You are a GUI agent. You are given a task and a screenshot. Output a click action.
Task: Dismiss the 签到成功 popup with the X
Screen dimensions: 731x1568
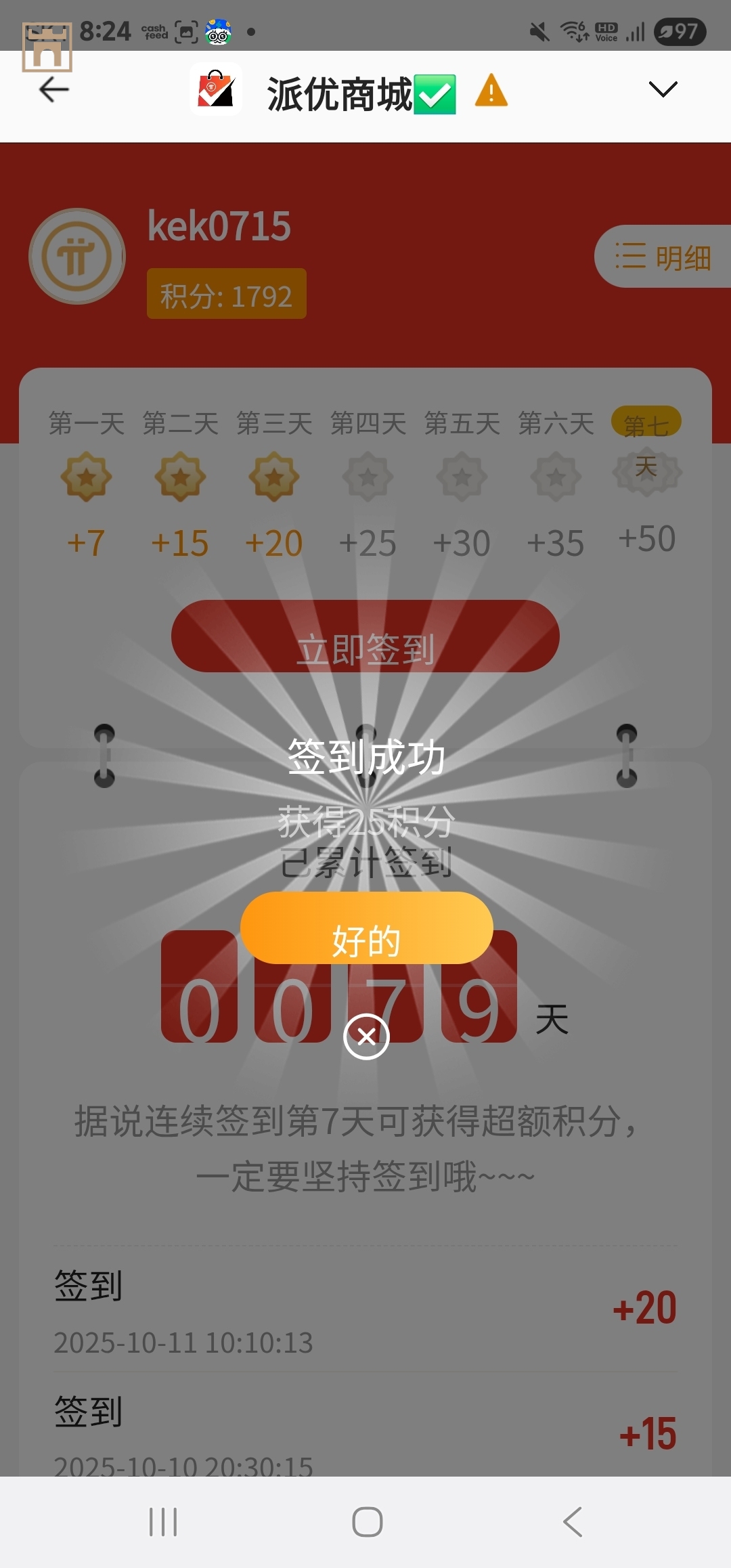366,1037
